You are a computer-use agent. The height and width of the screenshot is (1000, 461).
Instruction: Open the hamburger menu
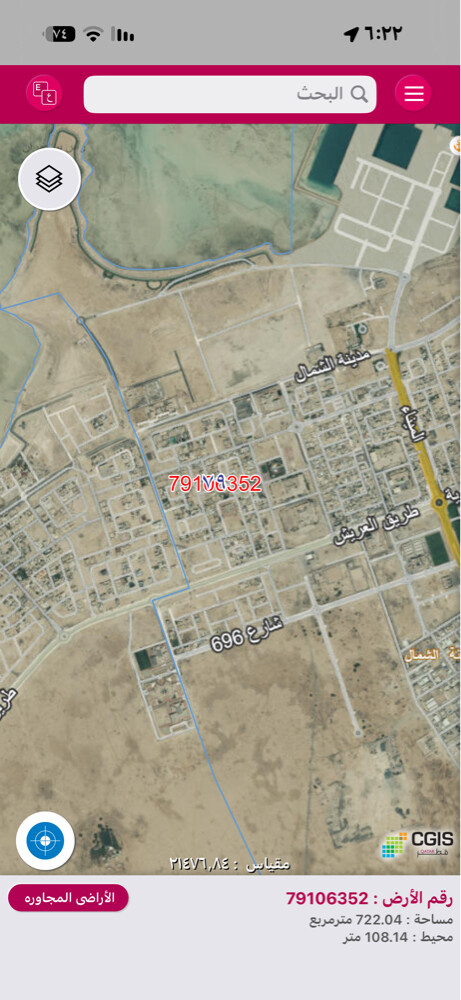click(x=413, y=94)
